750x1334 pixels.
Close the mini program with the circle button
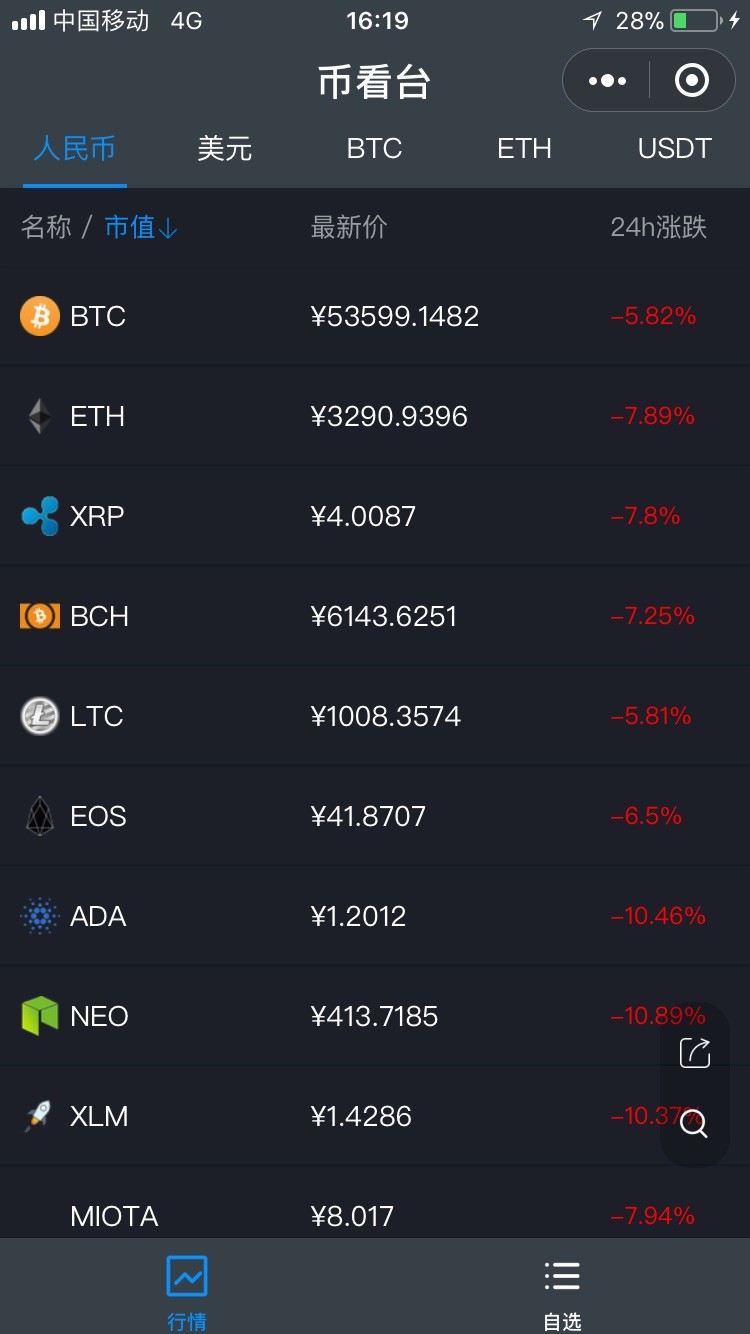pyautogui.click(x=692, y=80)
